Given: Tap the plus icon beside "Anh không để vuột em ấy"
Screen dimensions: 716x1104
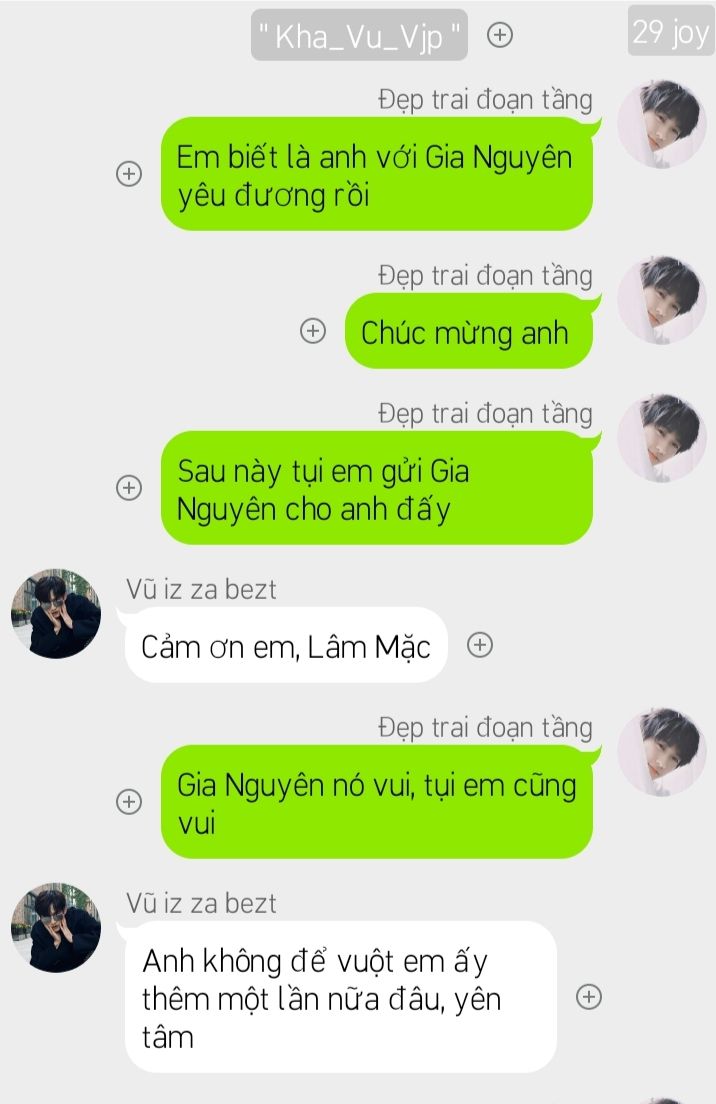Looking at the screenshot, I should [590, 997].
